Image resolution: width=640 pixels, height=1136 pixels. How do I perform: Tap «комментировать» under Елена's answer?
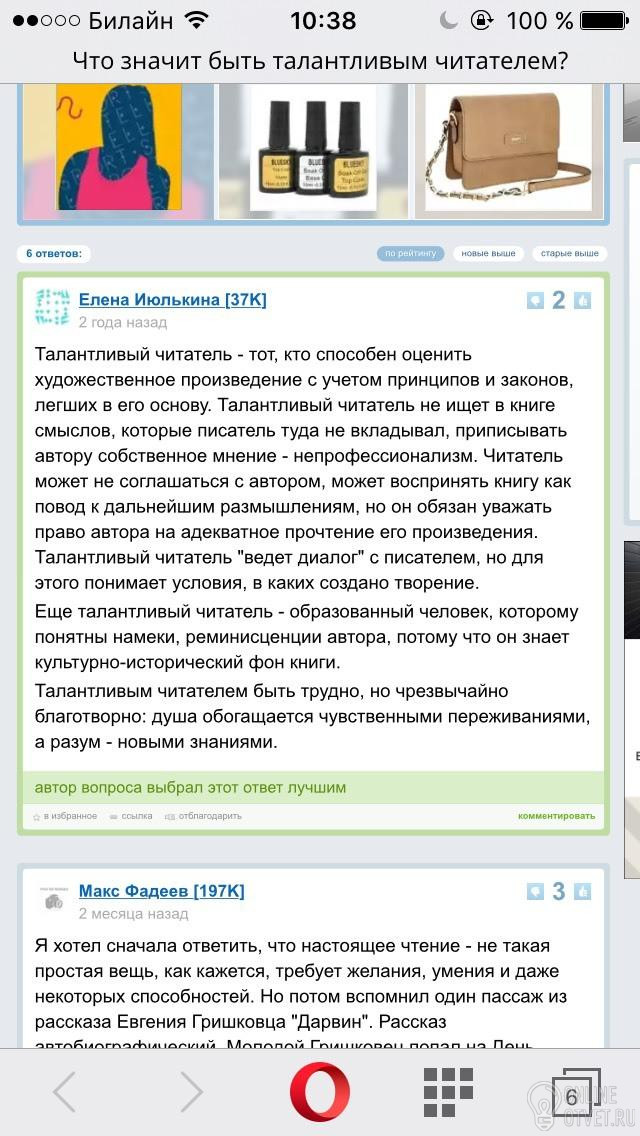pos(557,816)
